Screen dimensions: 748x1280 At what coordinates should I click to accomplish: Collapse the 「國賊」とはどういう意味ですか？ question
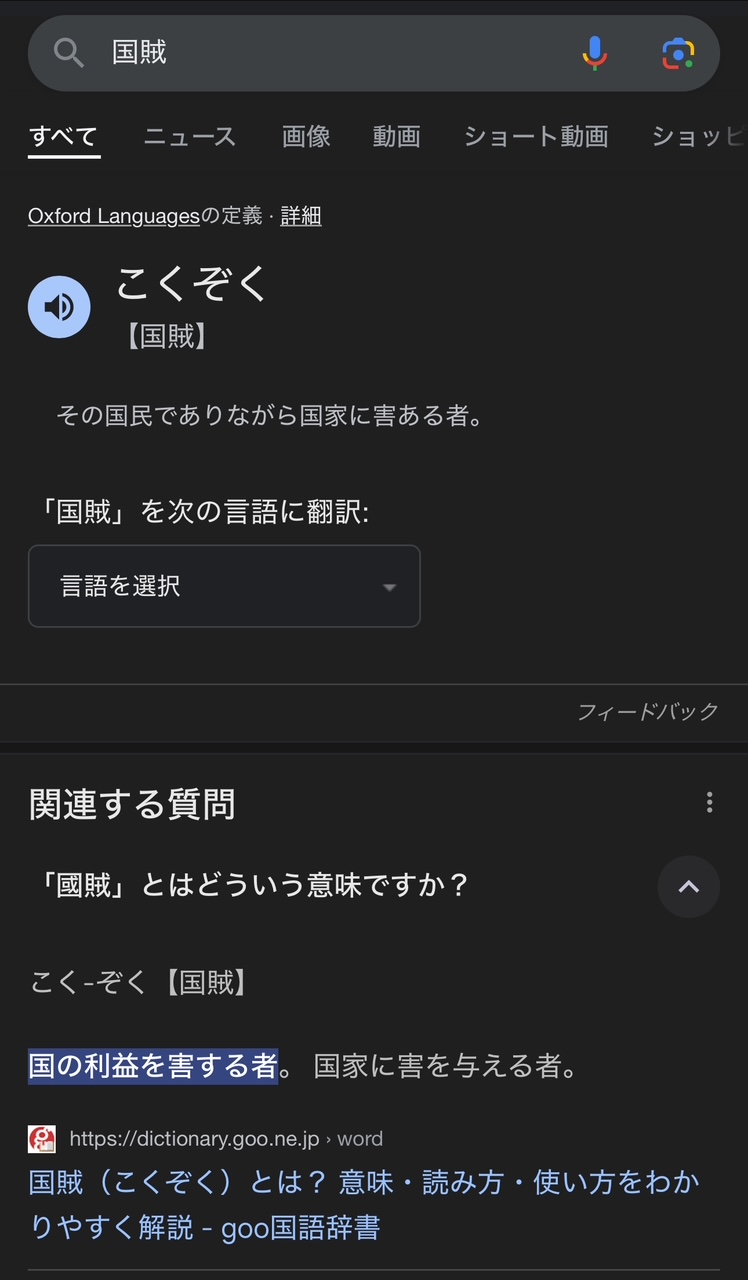click(689, 887)
